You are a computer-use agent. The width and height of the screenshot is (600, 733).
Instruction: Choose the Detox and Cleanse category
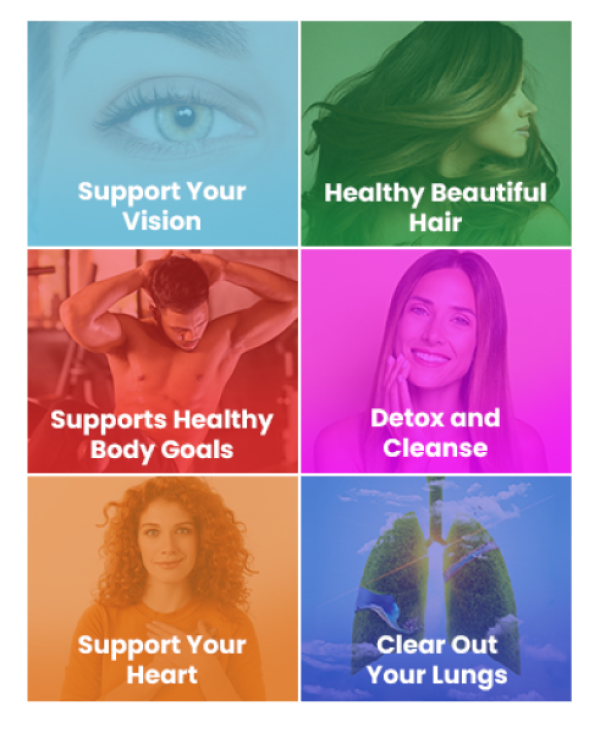click(436, 361)
